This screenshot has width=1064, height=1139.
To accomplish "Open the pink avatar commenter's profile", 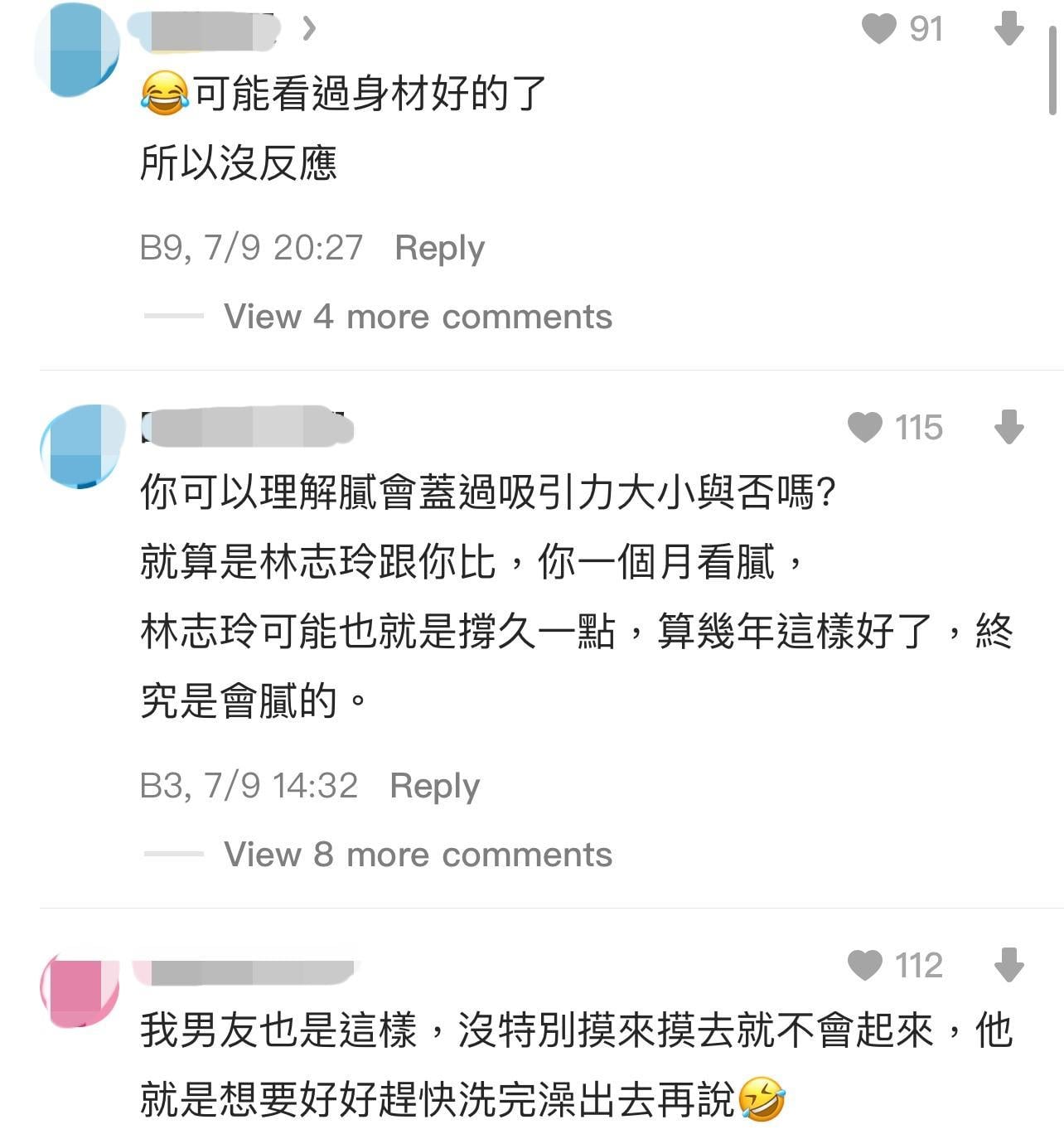I will tap(80, 991).
